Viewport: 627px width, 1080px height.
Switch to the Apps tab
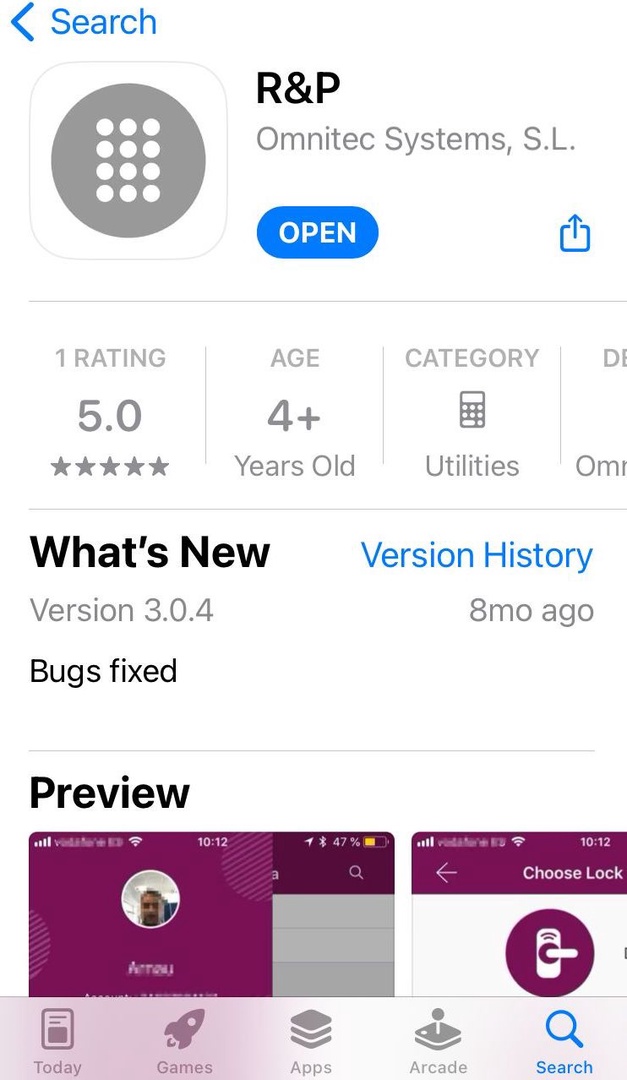point(311,1040)
